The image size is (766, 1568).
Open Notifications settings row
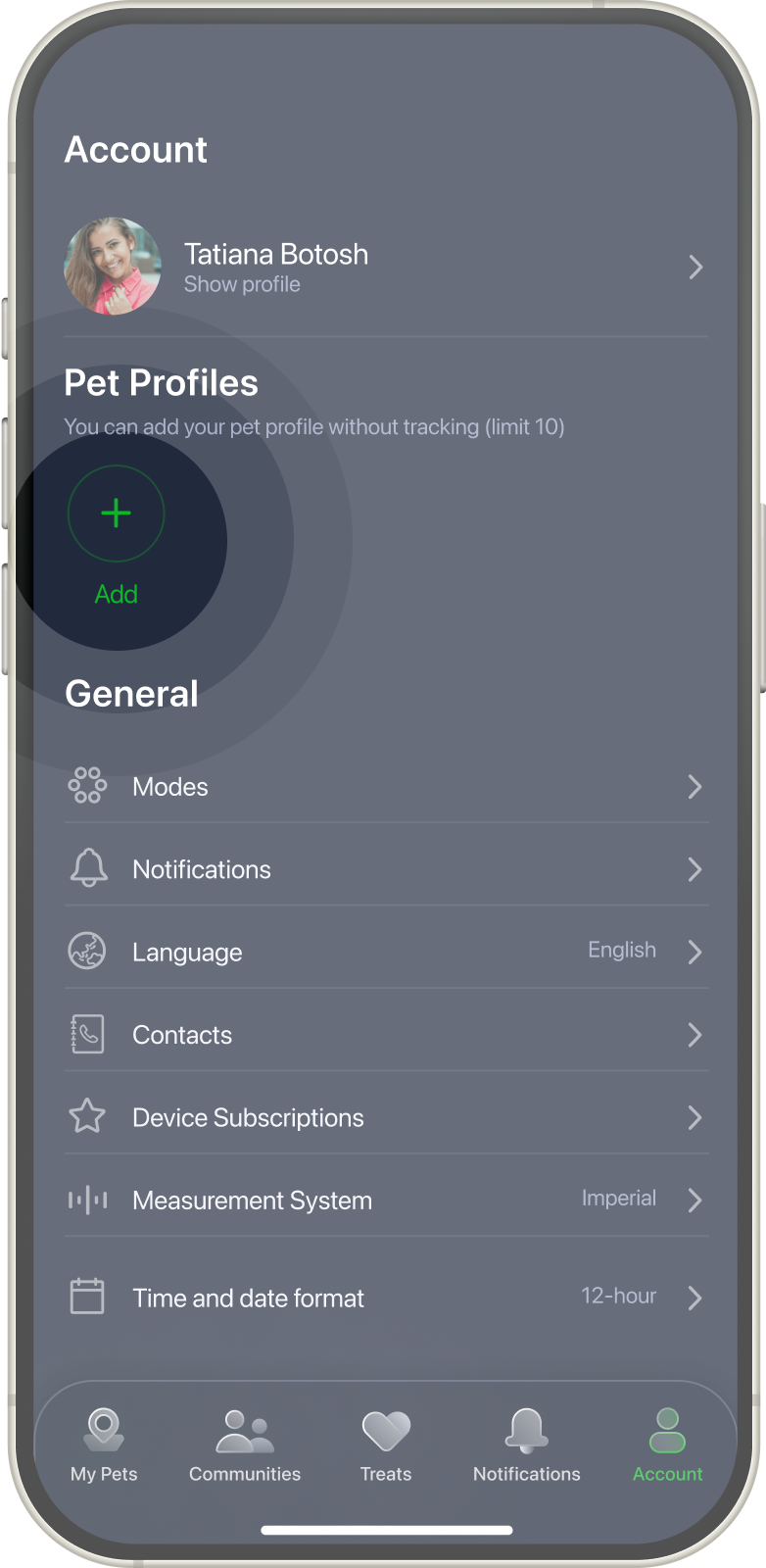click(x=384, y=869)
